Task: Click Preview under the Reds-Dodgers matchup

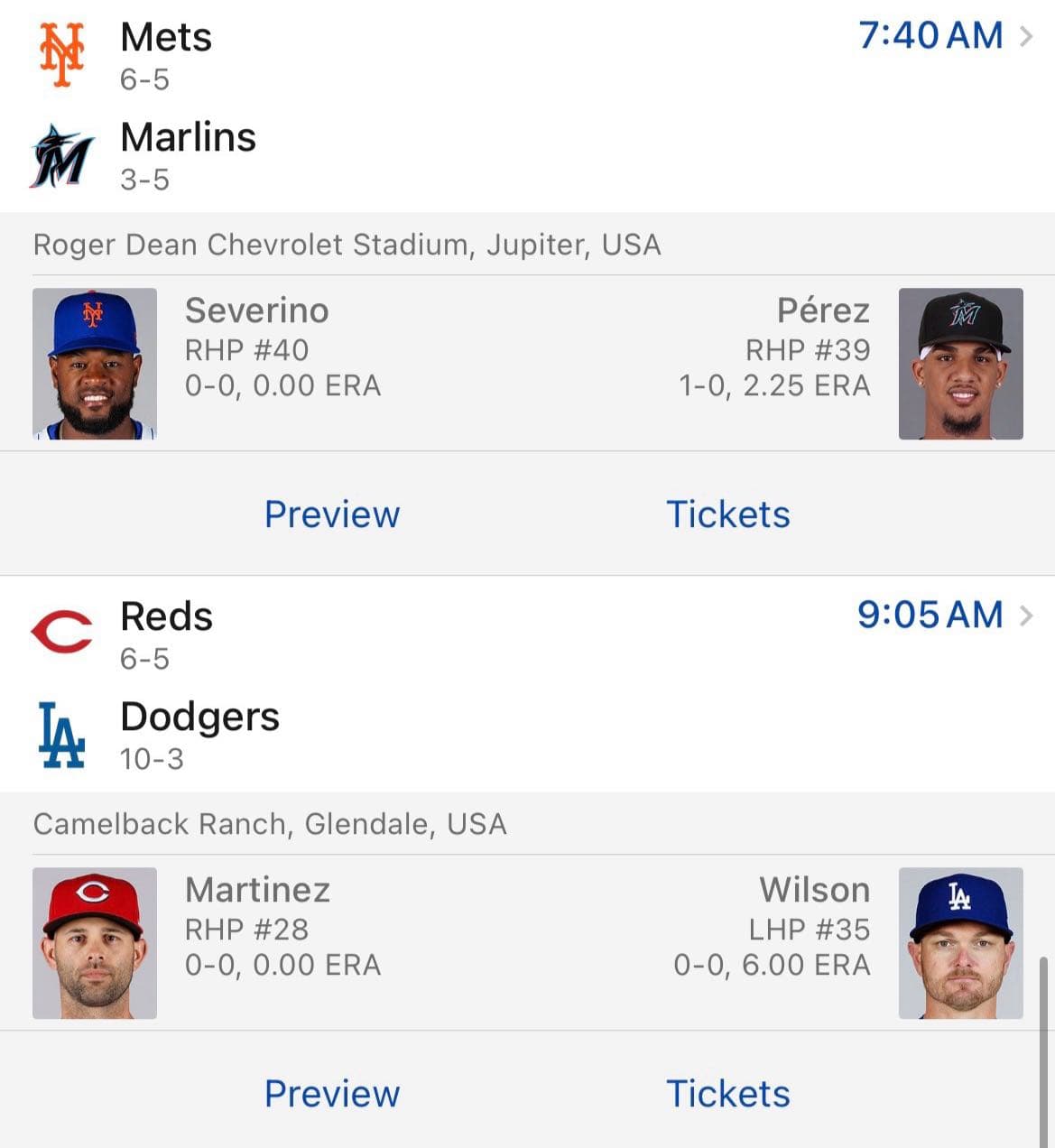Action: point(331,1093)
